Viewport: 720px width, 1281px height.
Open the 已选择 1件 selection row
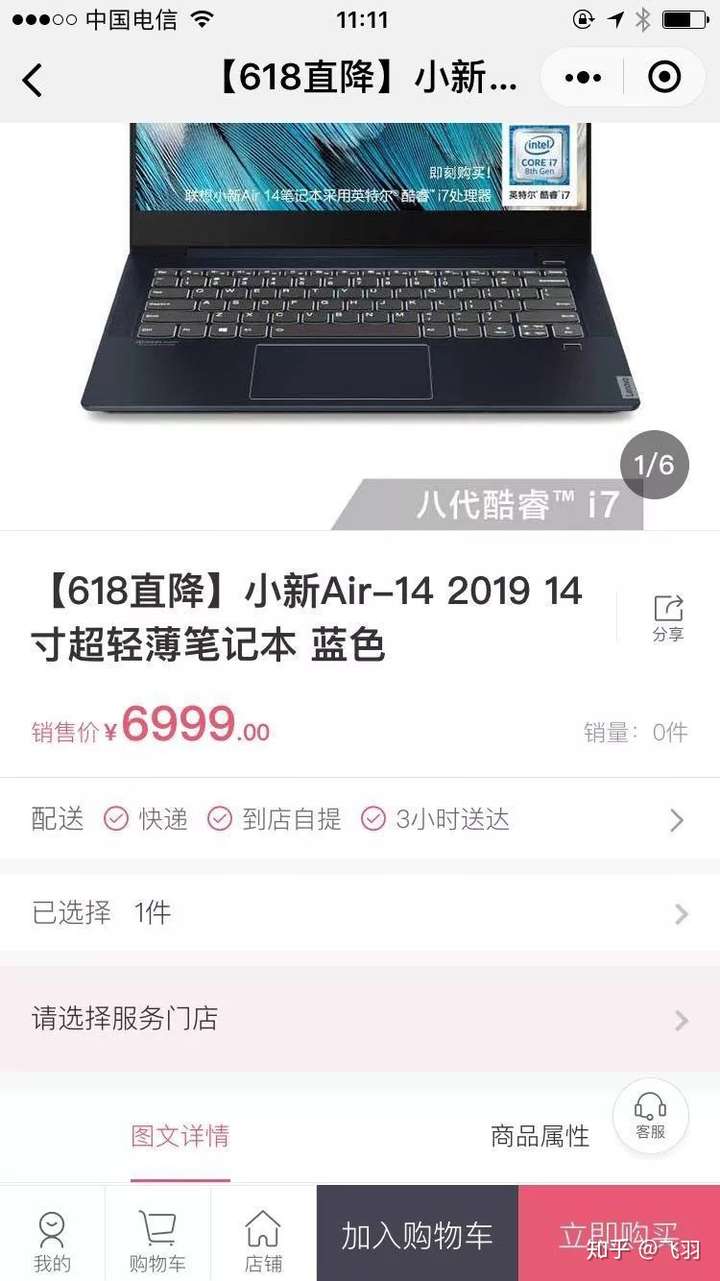coord(360,913)
